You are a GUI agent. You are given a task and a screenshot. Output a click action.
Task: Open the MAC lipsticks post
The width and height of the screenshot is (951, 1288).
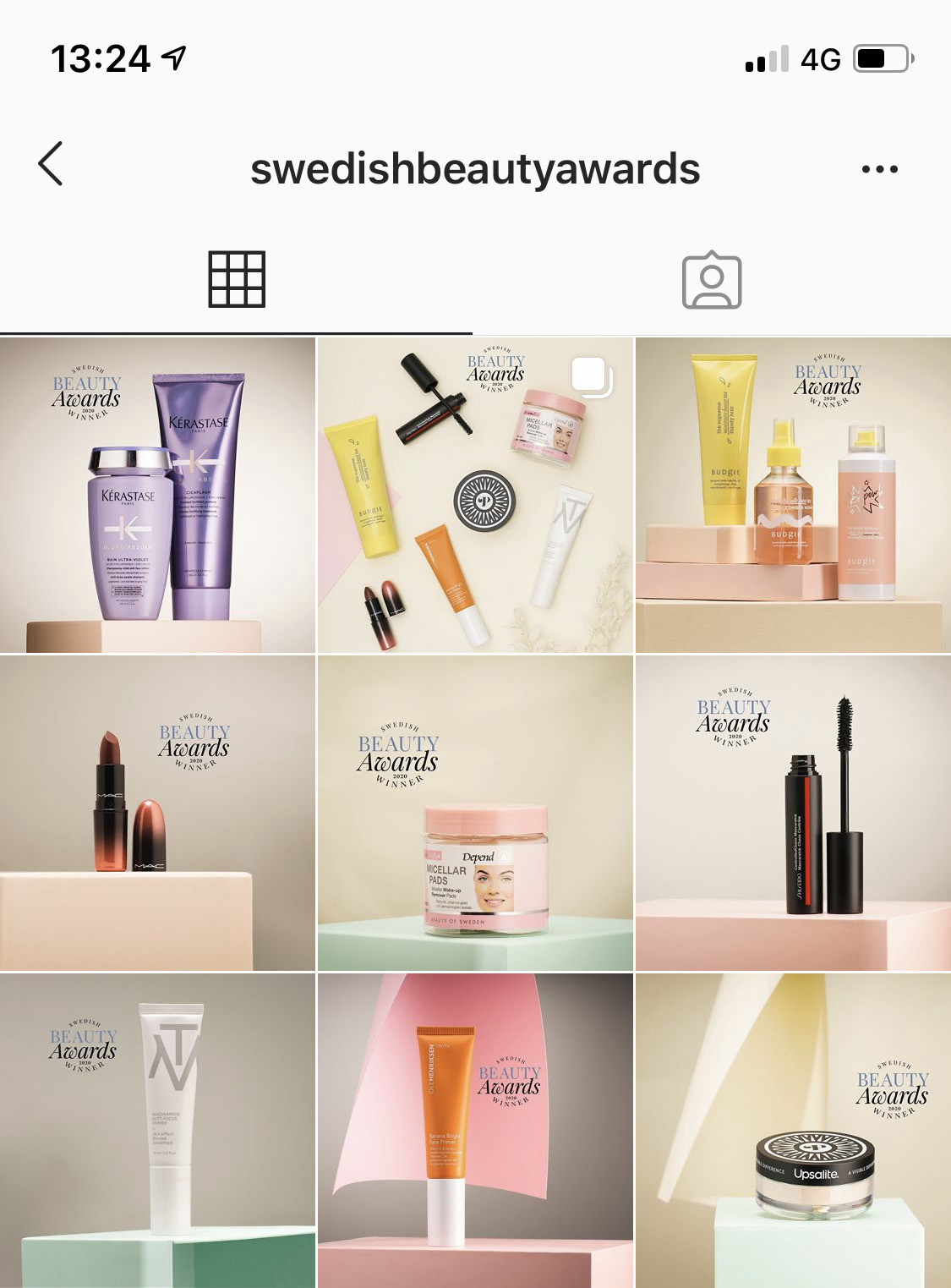click(157, 814)
